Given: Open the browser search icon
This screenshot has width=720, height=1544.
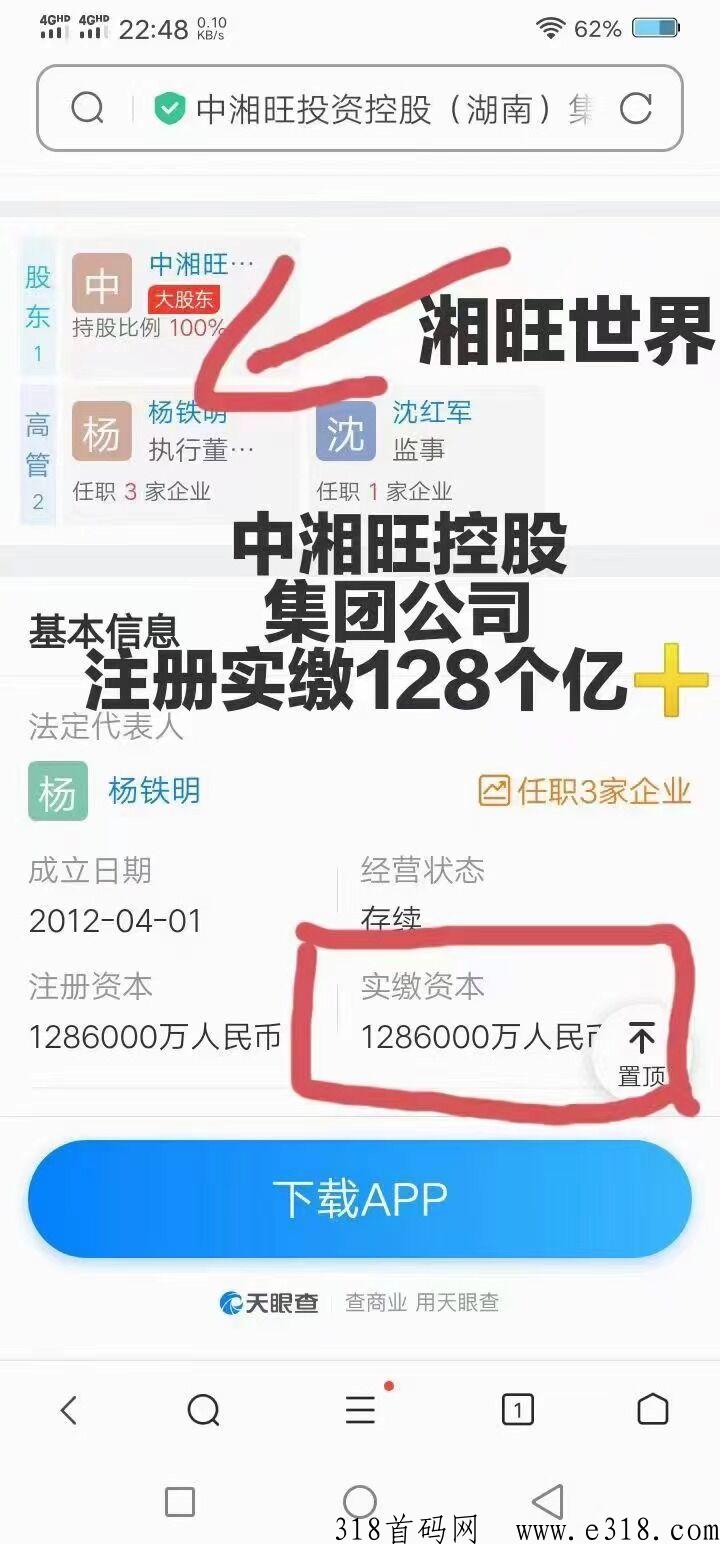Looking at the screenshot, I should coord(203,1410).
